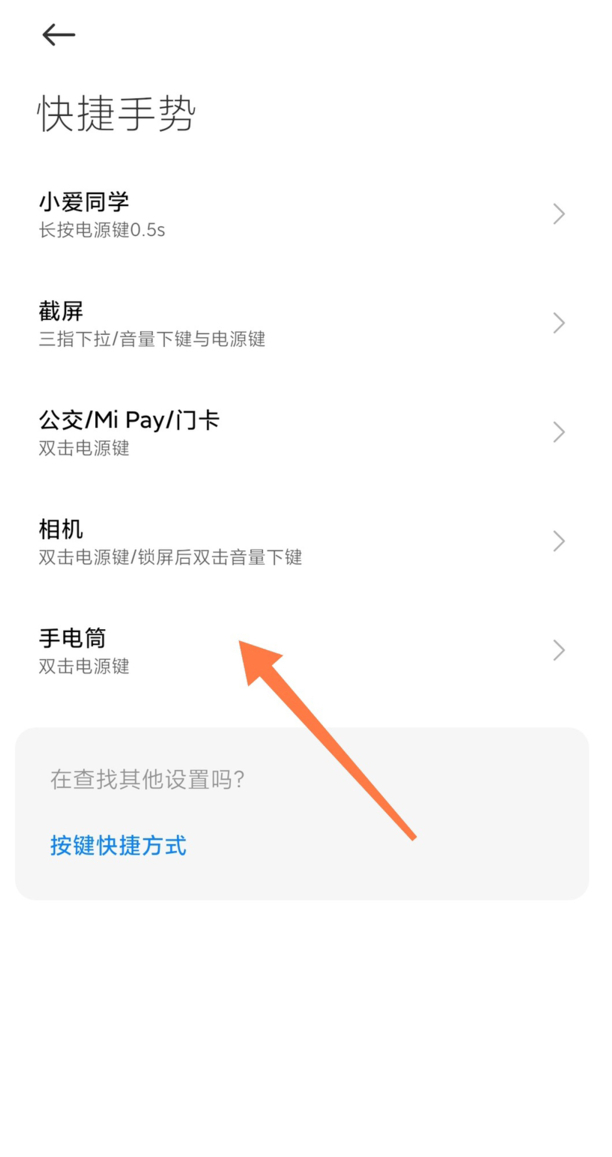612x1157 pixels.
Task: Select the 公交/Mi Pay/门卡 row
Action: point(300,432)
